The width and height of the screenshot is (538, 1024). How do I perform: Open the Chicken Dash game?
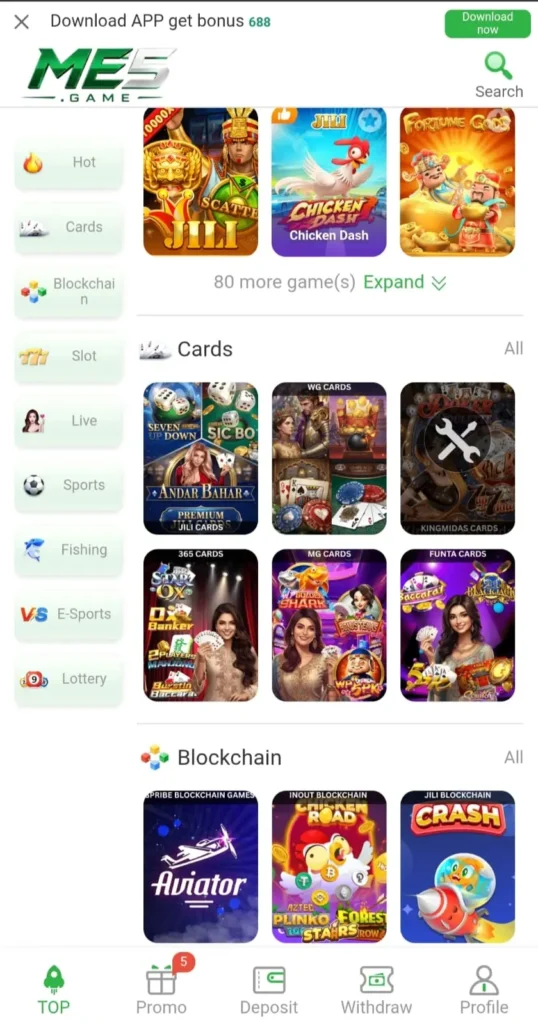click(x=329, y=182)
